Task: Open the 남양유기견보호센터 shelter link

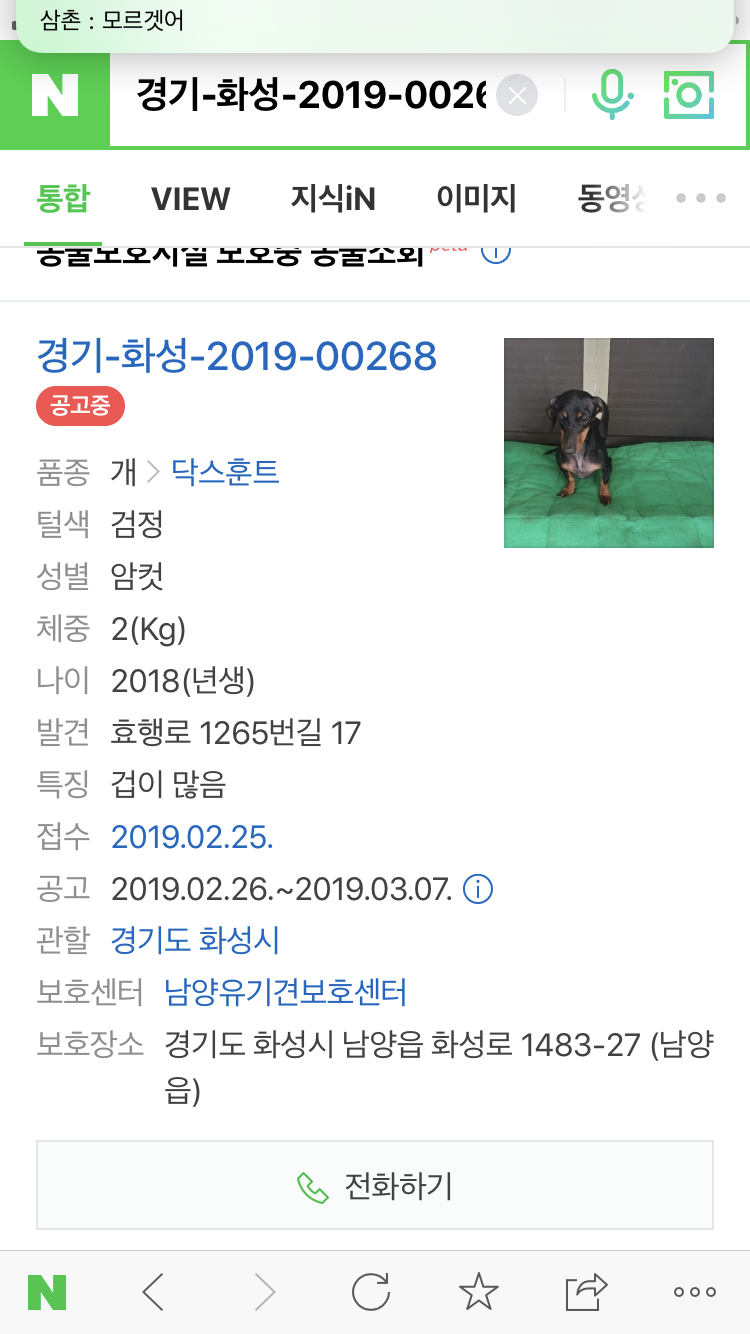Action: pyautogui.click(x=286, y=993)
